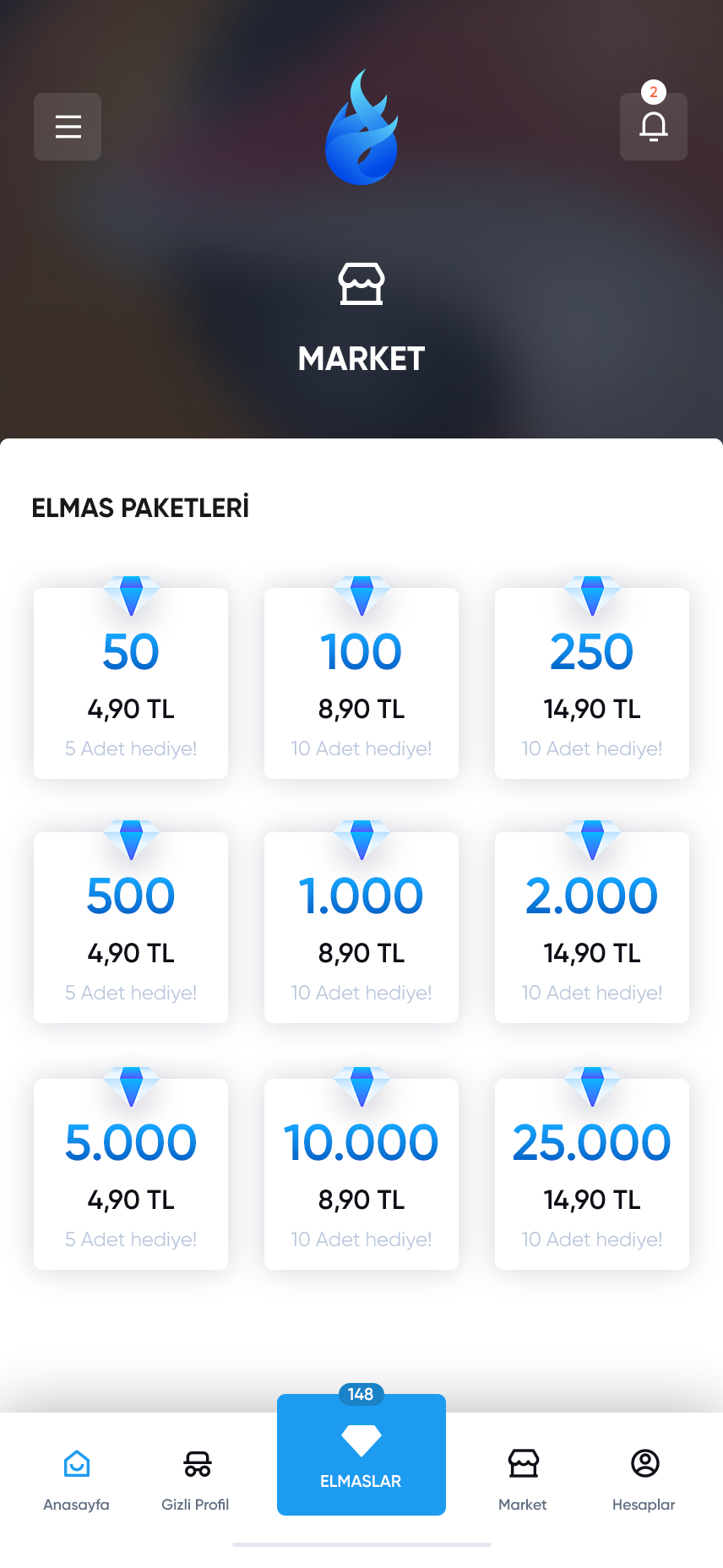723x1568 pixels.
Task: Switch to the Market tab
Action: [x=523, y=1478]
